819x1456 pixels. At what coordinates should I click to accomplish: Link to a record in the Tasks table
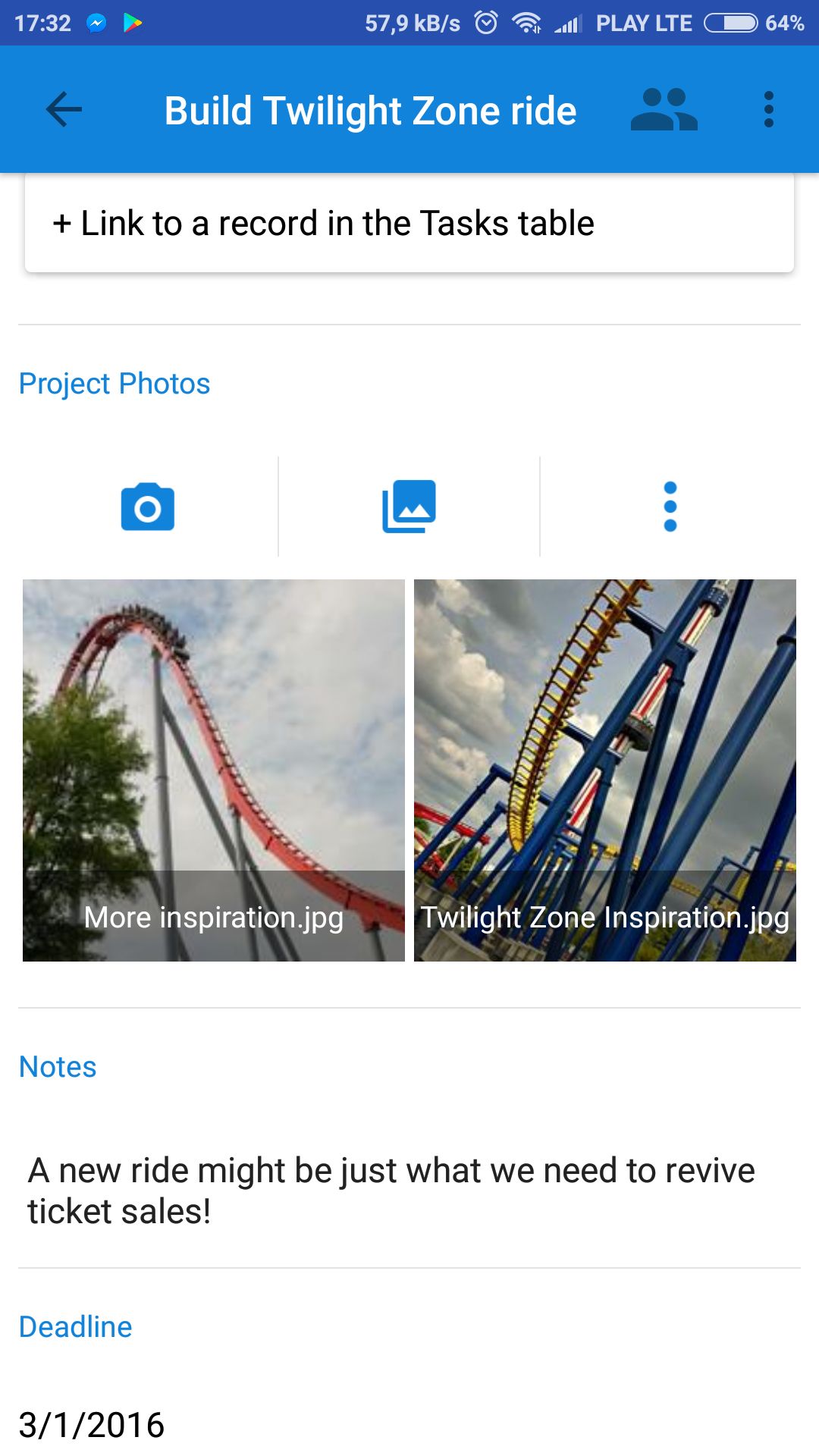click(409, 223)
